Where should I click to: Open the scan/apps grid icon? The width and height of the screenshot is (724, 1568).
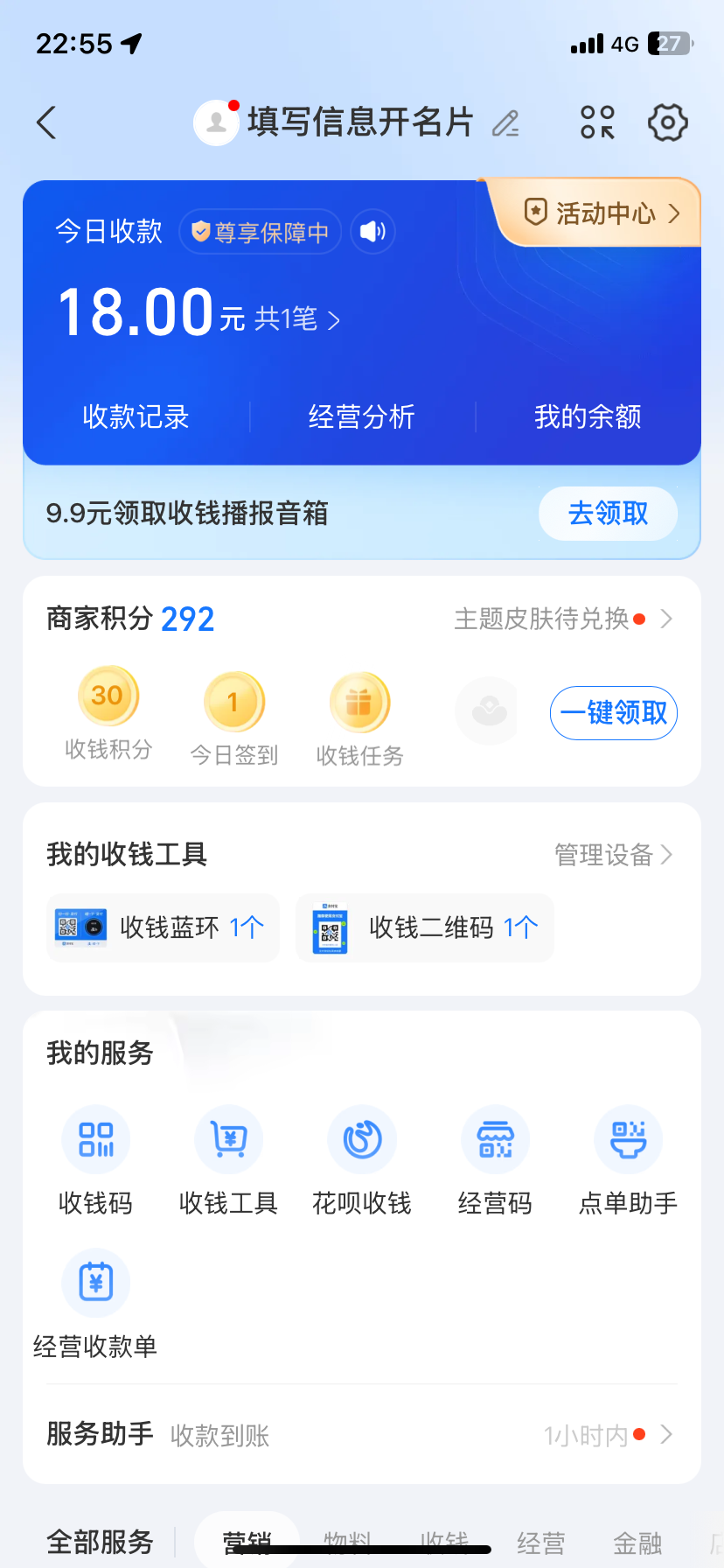coord(598,122)
